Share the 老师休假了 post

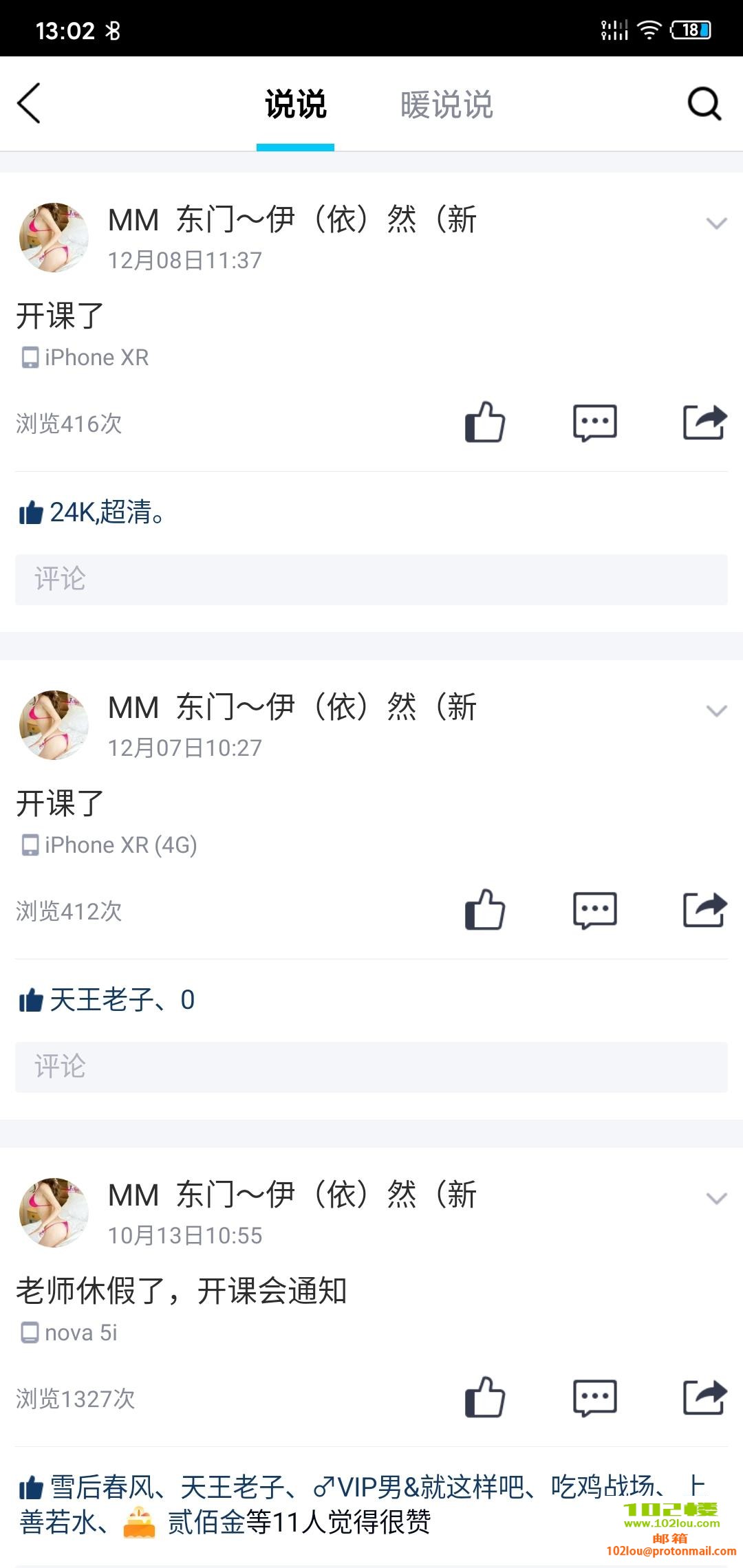tap(704, 1397)
